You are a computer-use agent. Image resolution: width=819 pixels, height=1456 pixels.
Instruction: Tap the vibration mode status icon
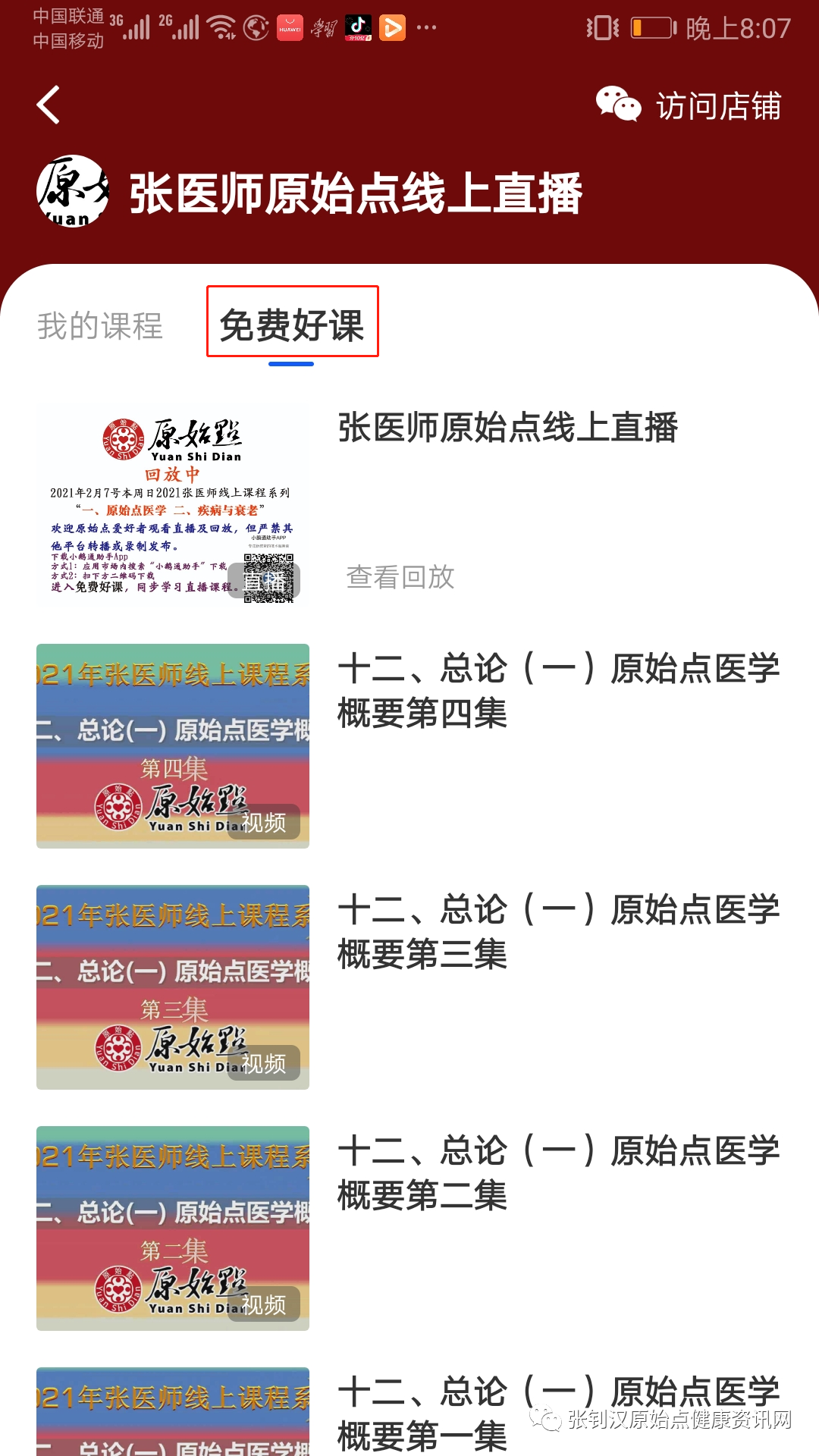click(x=602, y=27)
